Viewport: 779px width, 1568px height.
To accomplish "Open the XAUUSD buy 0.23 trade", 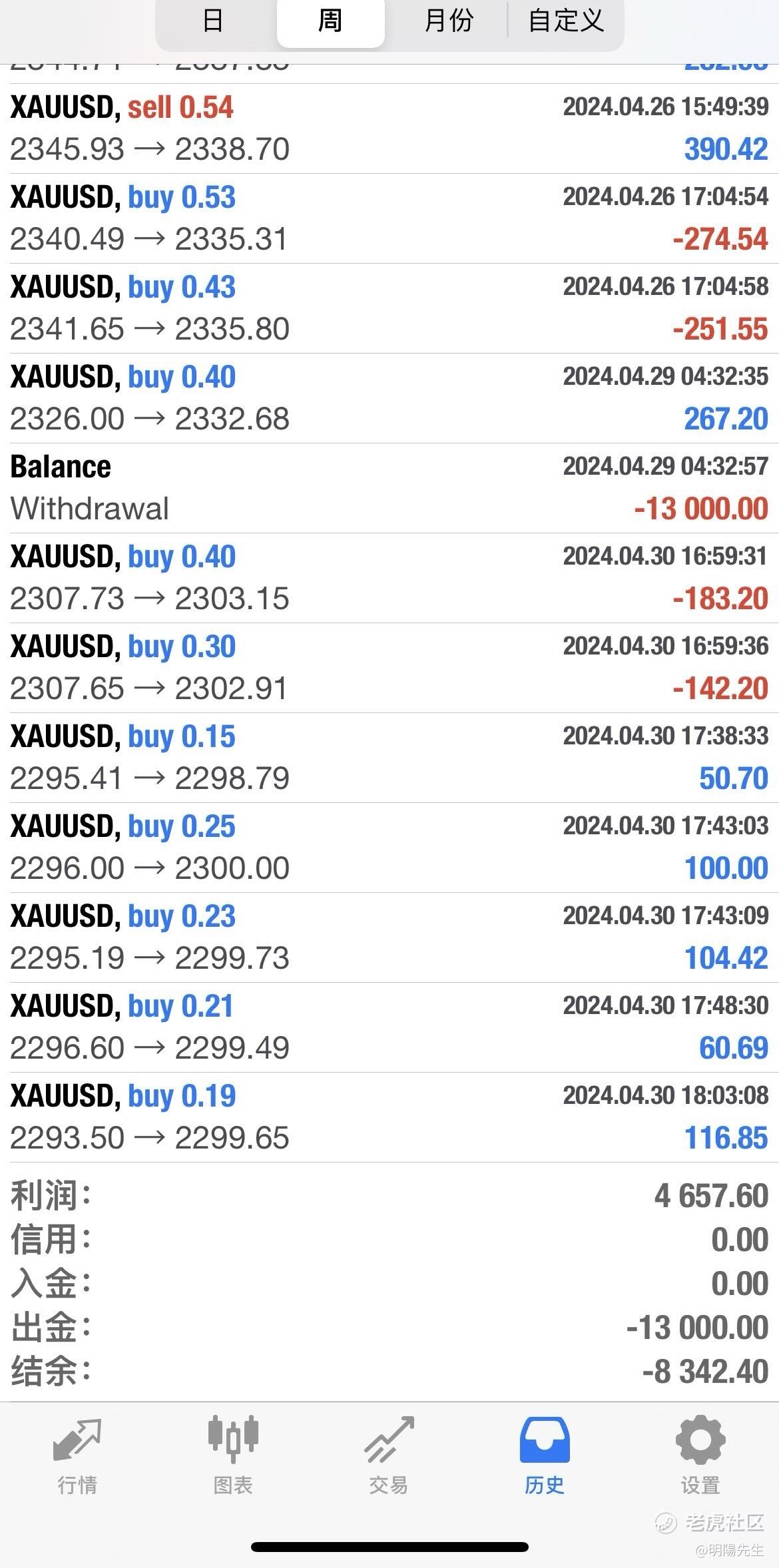I will 389,937.
